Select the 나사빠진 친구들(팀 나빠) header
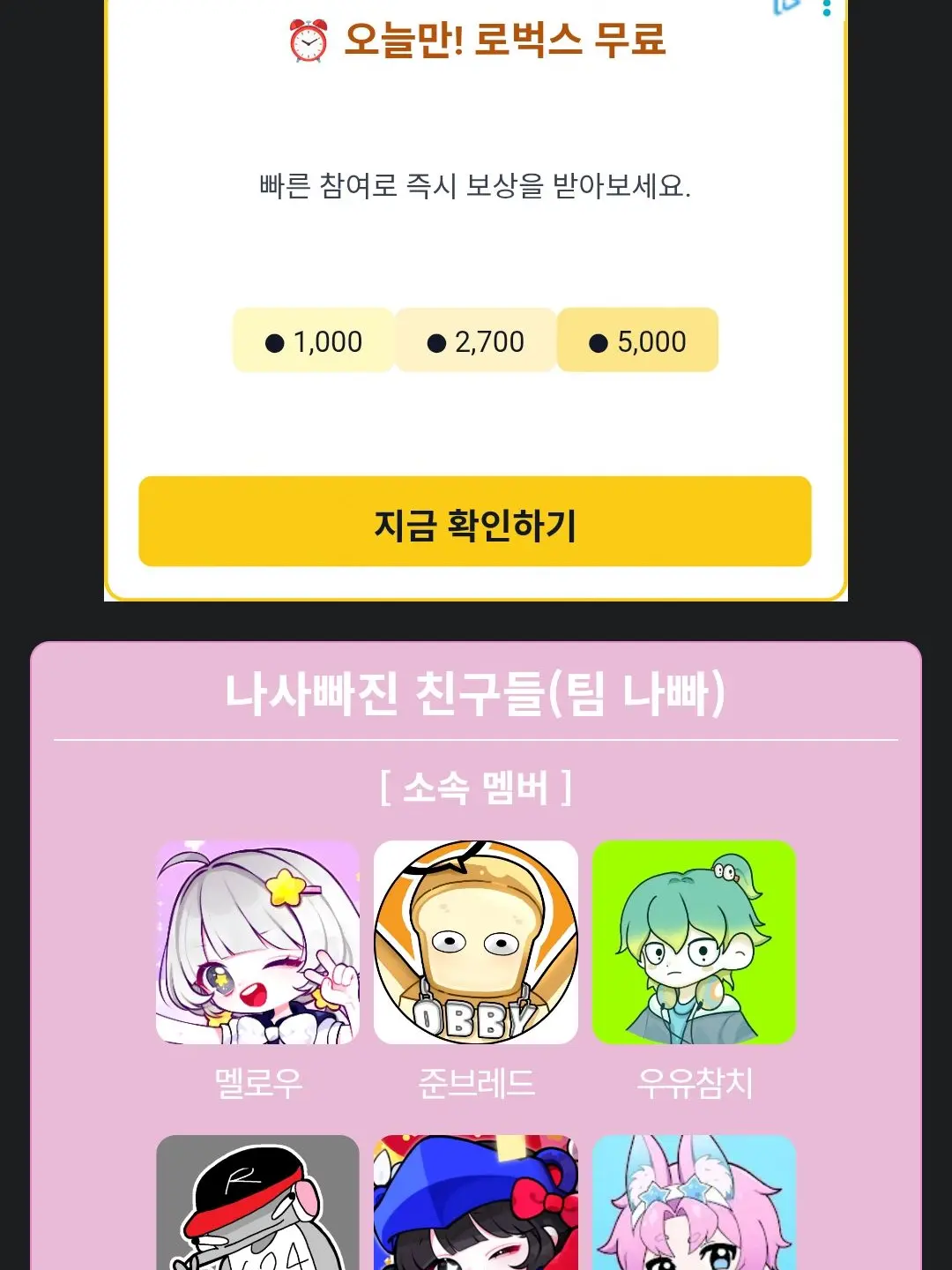This screenshot has height=1270, width=952. tap(476, 696)
